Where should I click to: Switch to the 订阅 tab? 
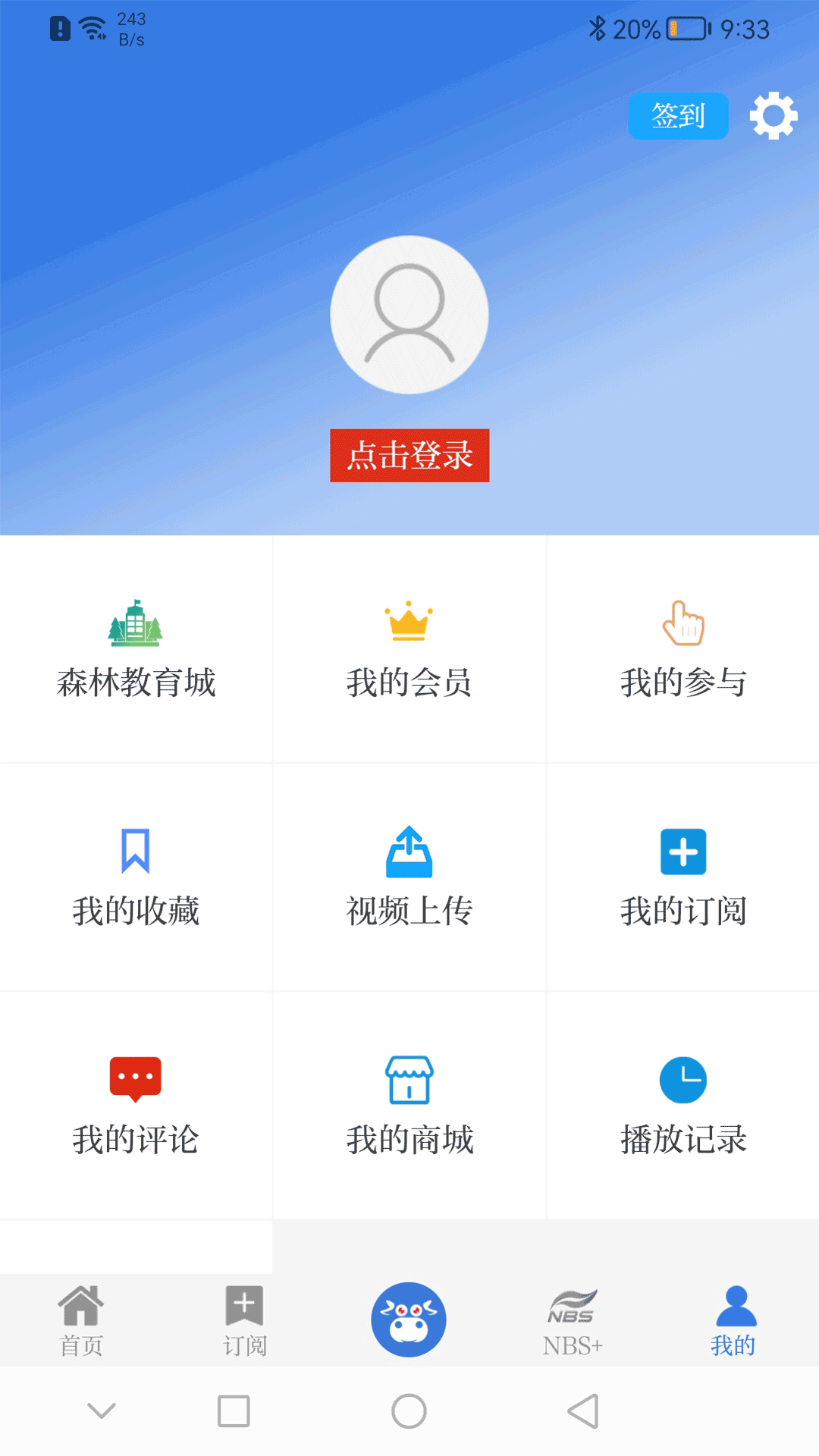coord(245,1319)
